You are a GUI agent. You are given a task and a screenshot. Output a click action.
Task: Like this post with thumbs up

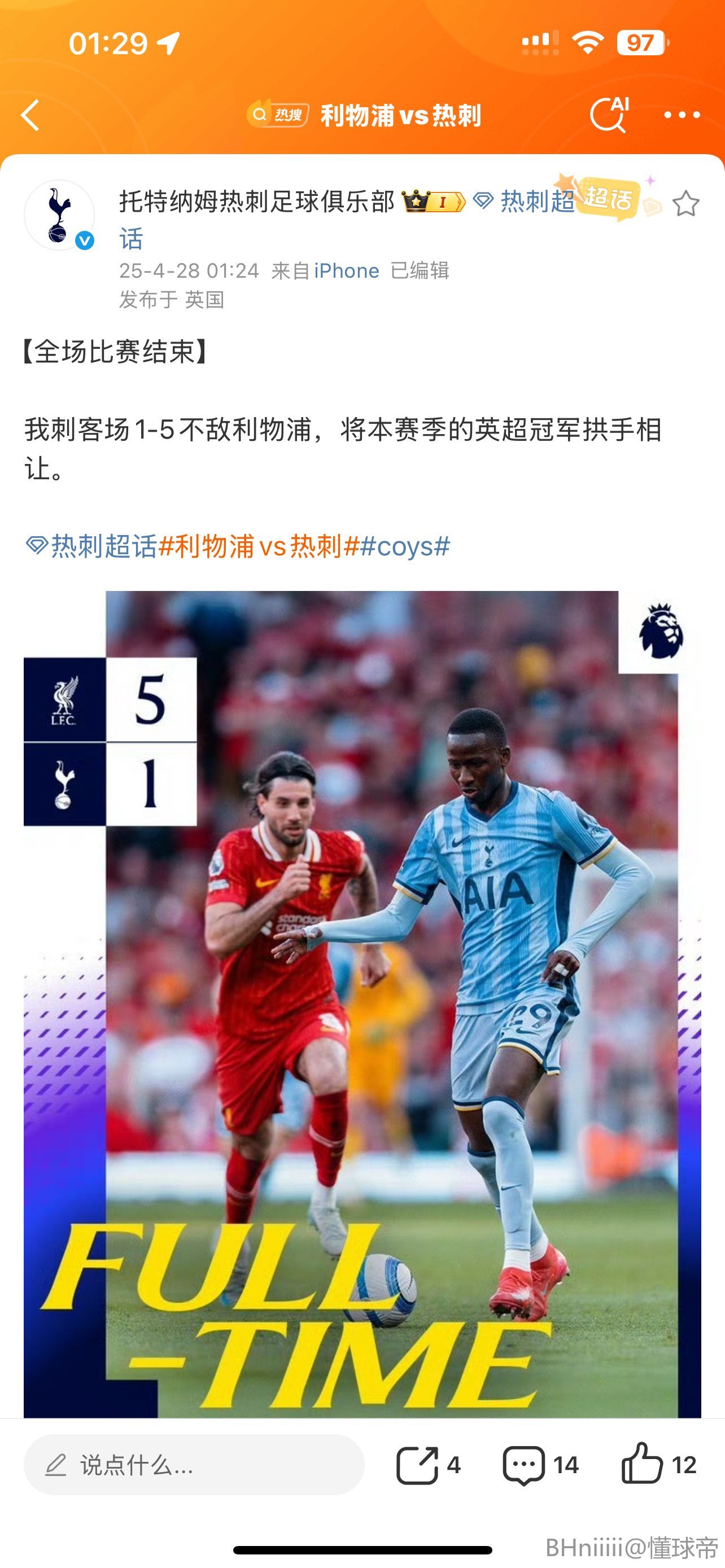click(658, 1465)
